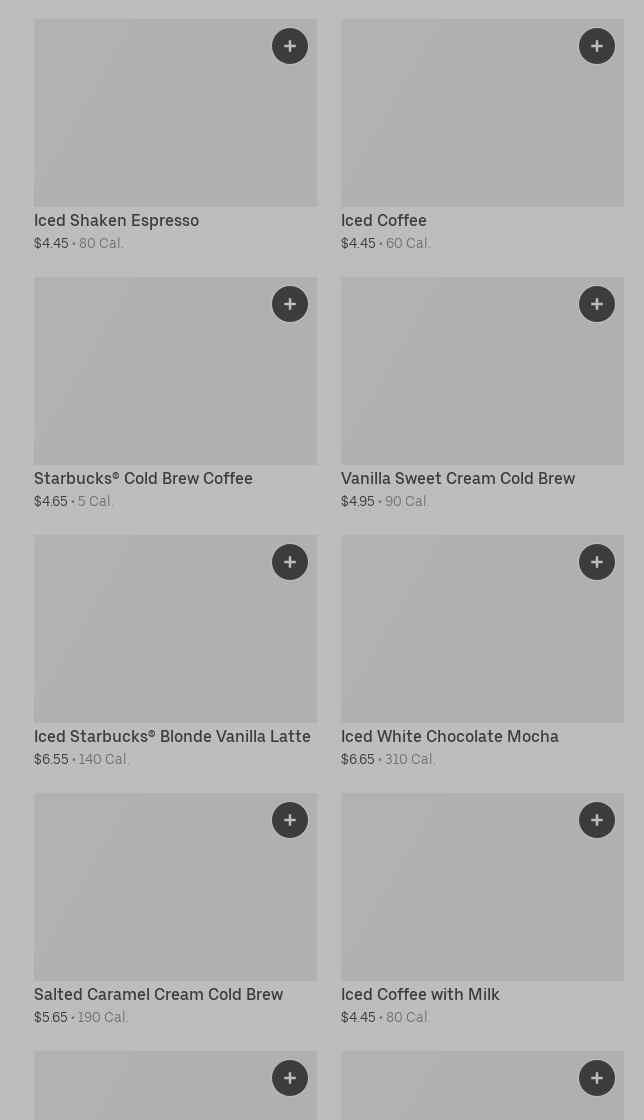Image resolution: width=644 pixels, height=1120 pixels.
Task: View Vanilla Sweet Cream Cold Brew details
Action: pos(458,479)
